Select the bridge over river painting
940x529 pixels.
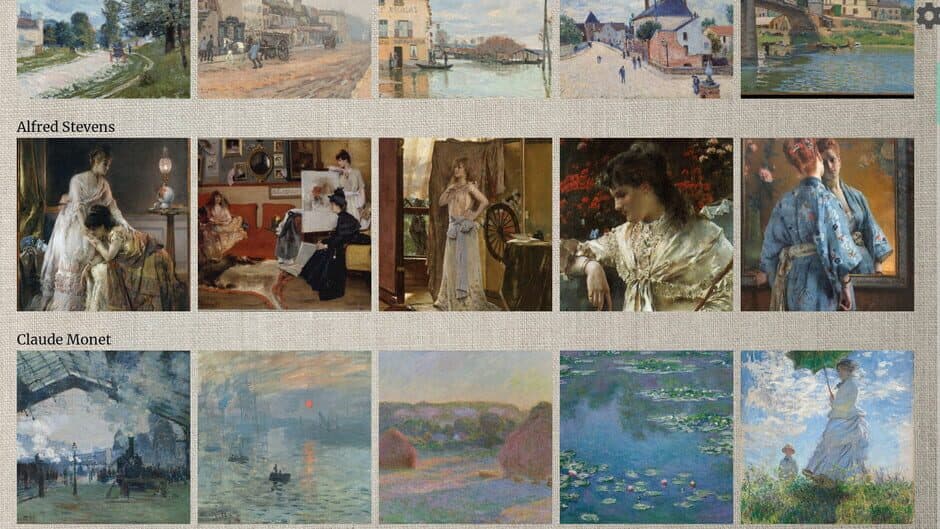(827, 48)
